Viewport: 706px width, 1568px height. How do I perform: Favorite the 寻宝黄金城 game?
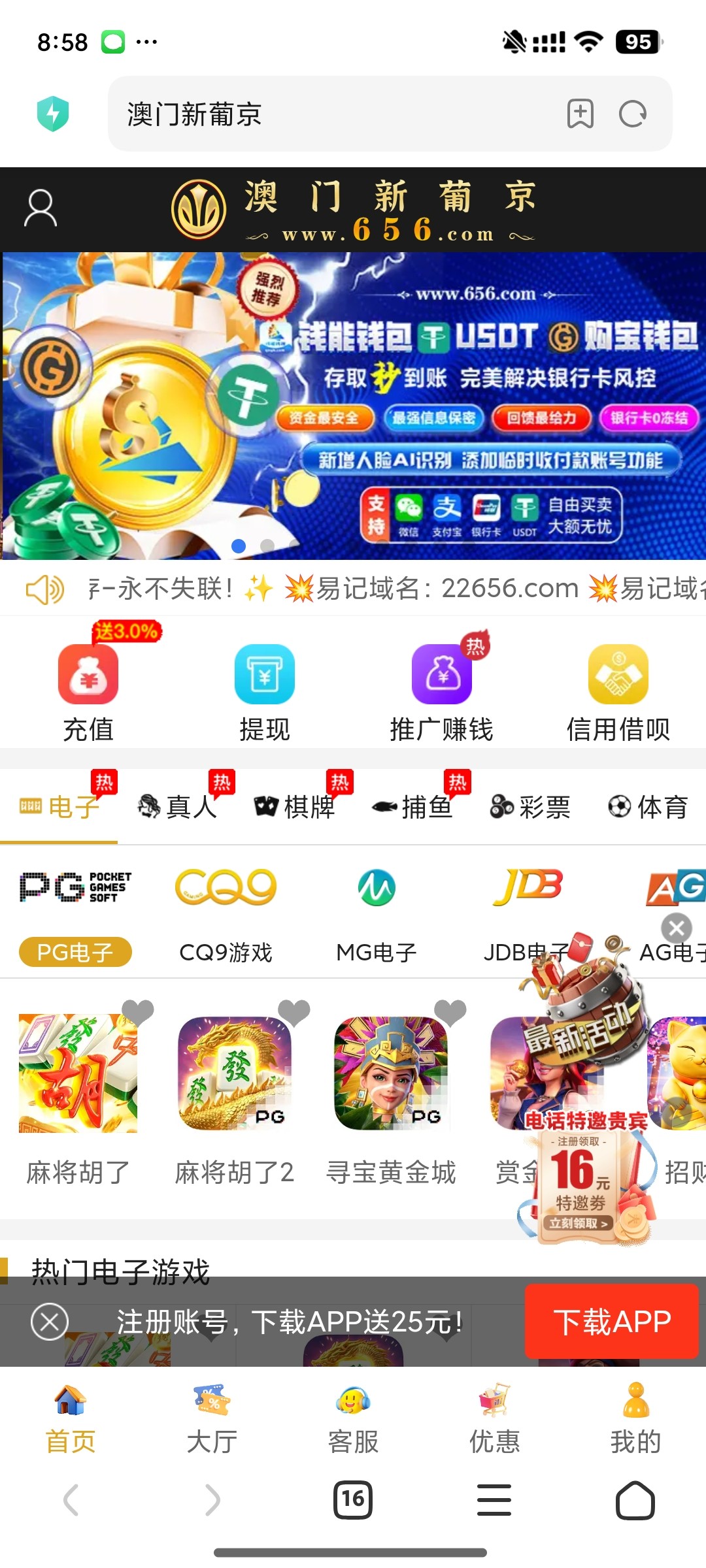(450, 1012)
